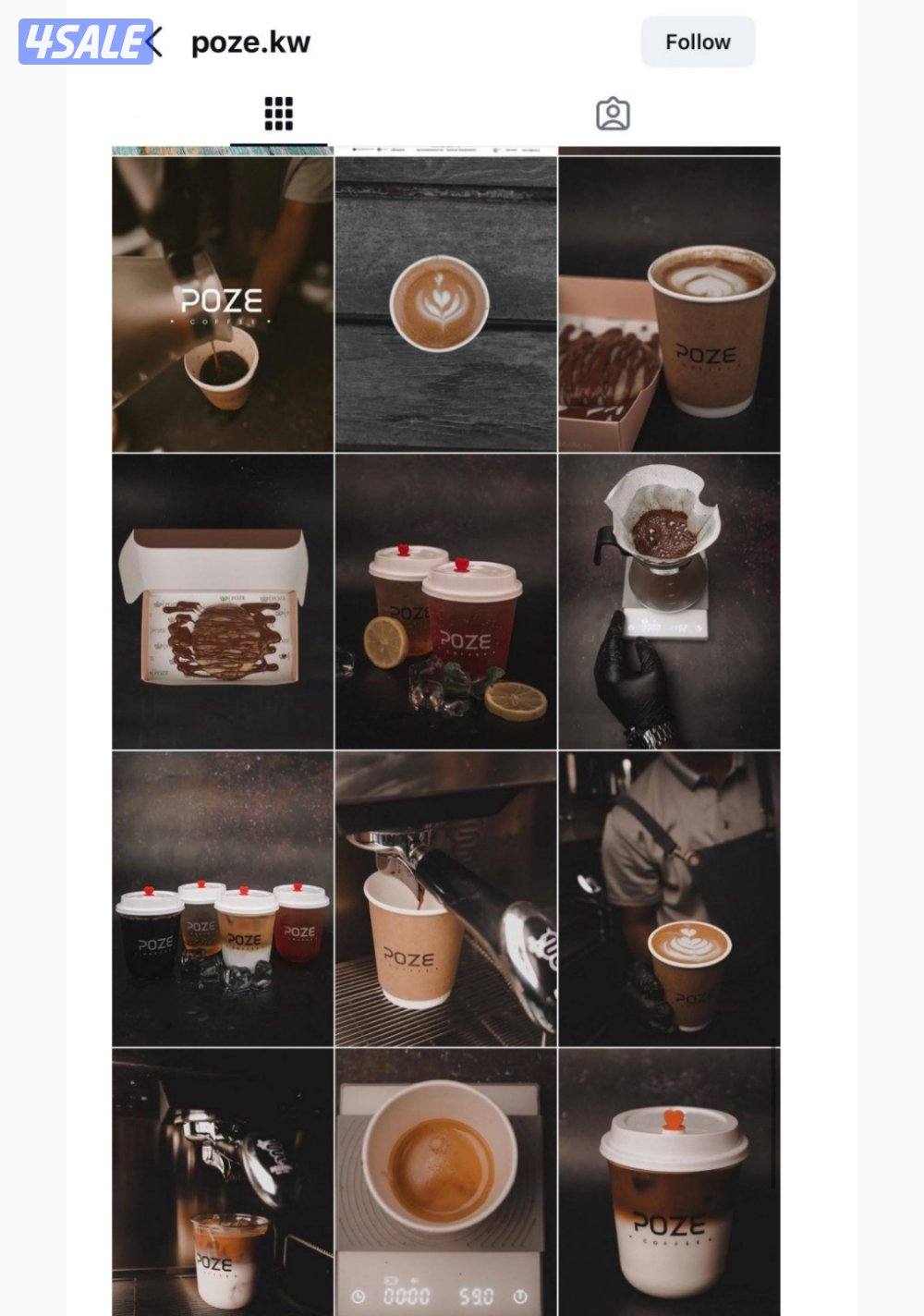924x1316 pixels.
Task: Follow the poze.kw account
Action: click(x=698, y=42)
